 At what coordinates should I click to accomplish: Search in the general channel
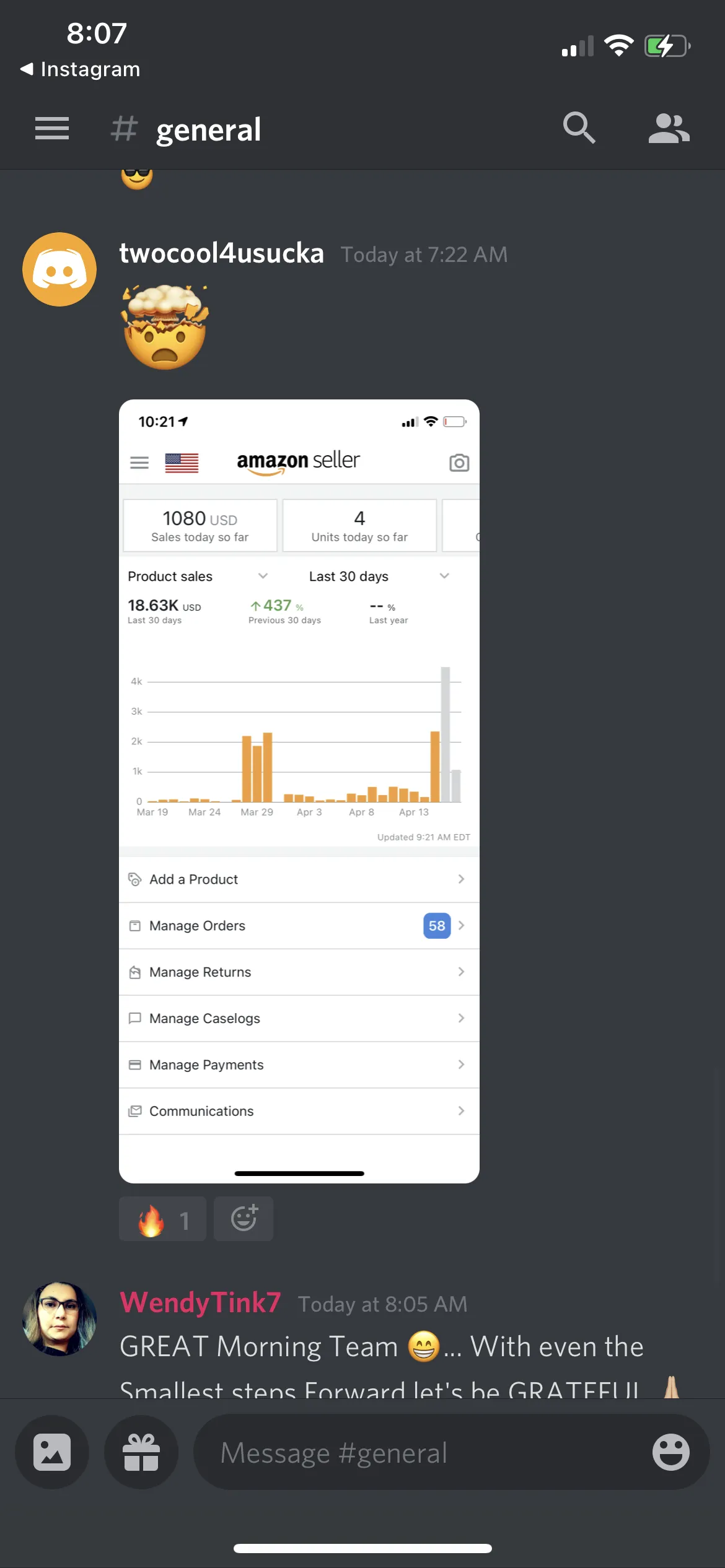[x=579, y=128]
